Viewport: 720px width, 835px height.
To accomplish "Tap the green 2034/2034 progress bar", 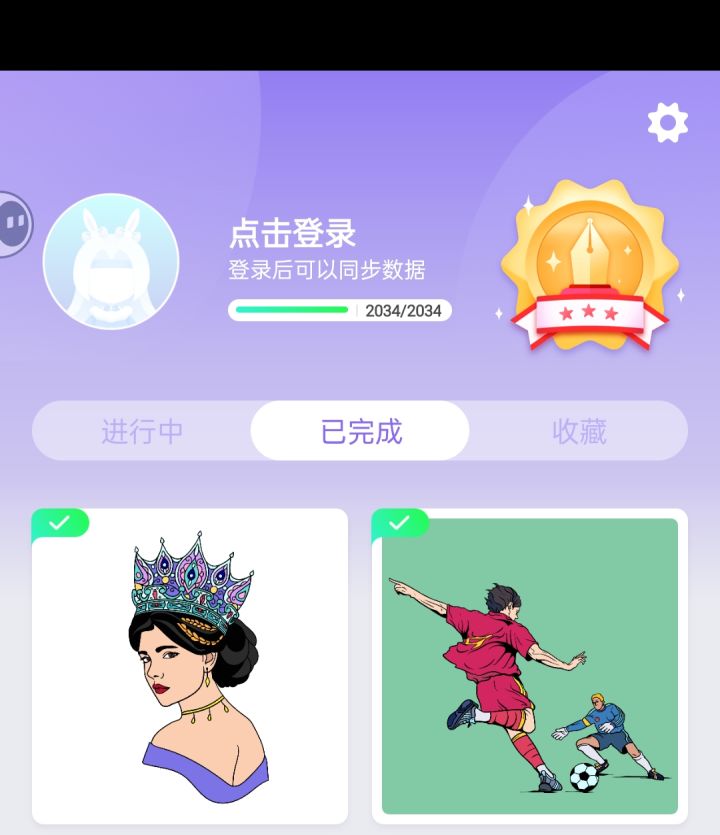I will click(x=292, y=311).
